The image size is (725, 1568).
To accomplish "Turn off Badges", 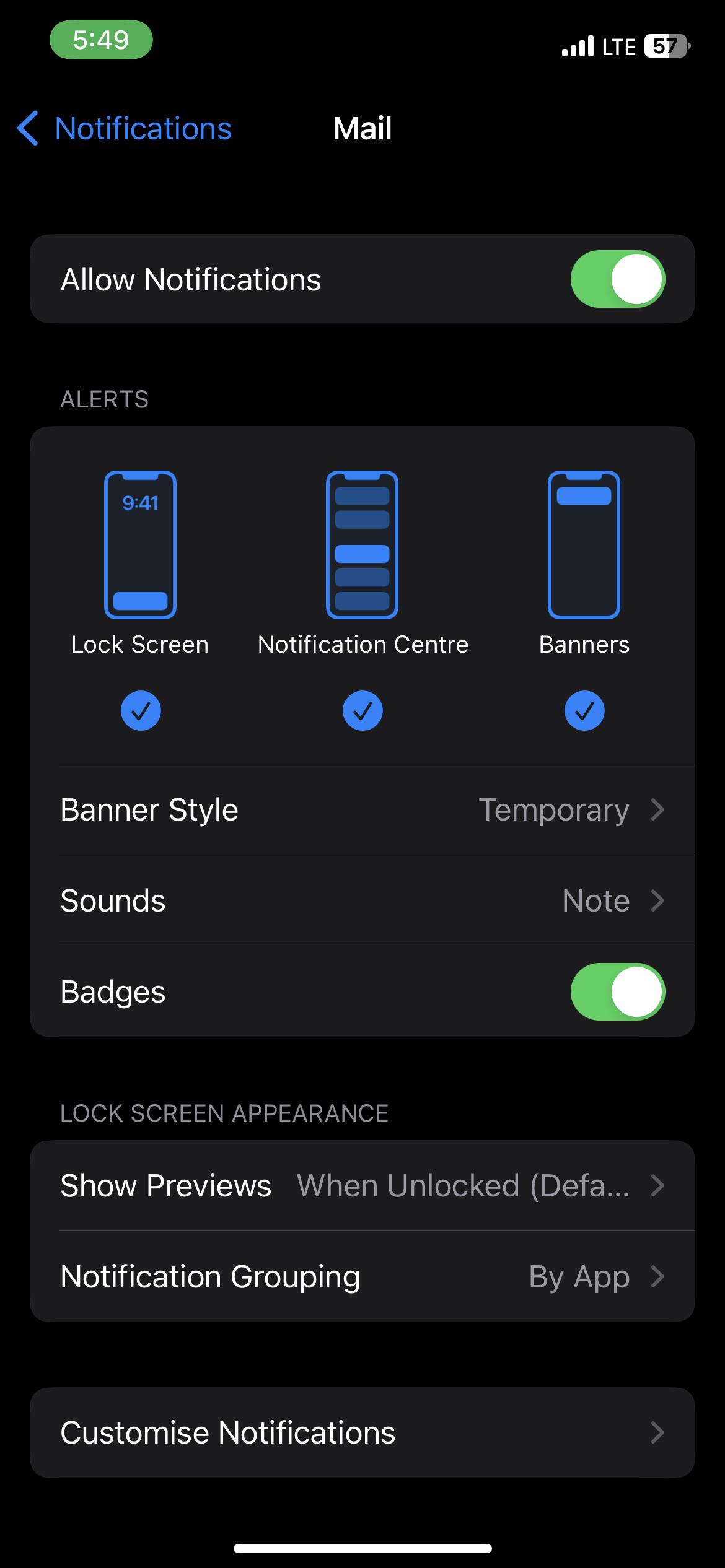I will [618, 991].
